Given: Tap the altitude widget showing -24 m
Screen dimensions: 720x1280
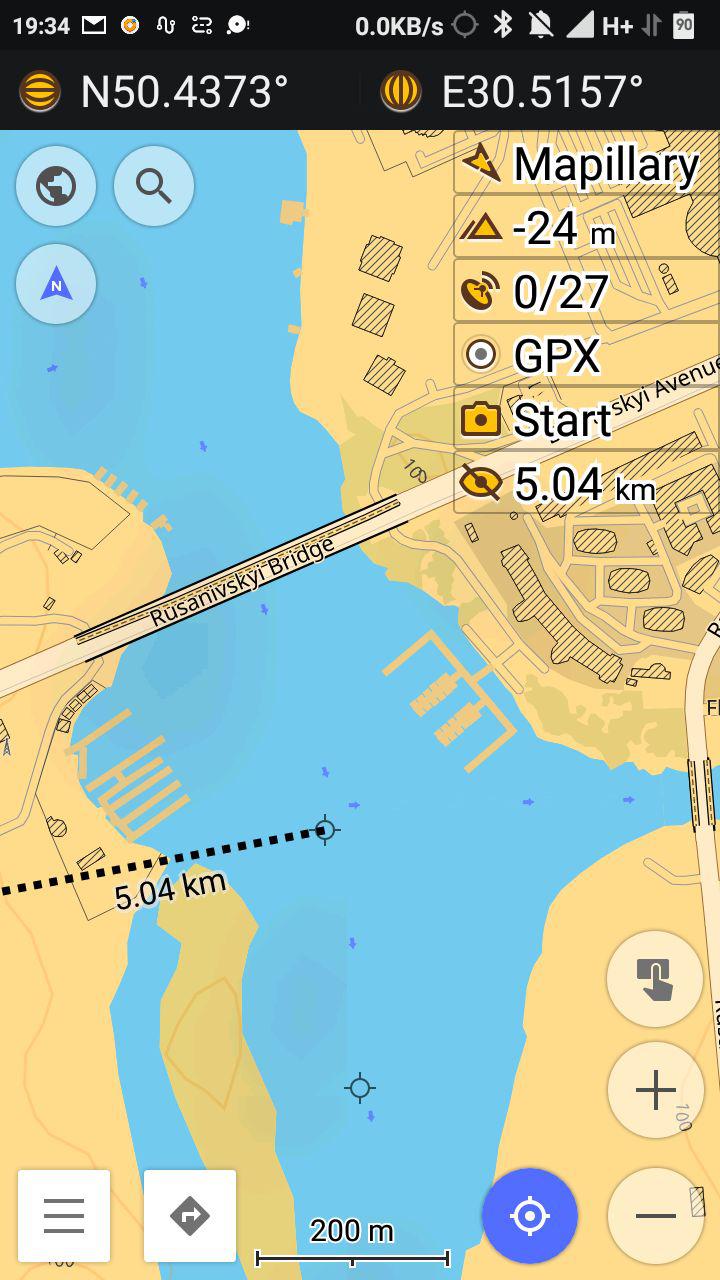Looking at the screenshot, I should click(x=585, y=228).
